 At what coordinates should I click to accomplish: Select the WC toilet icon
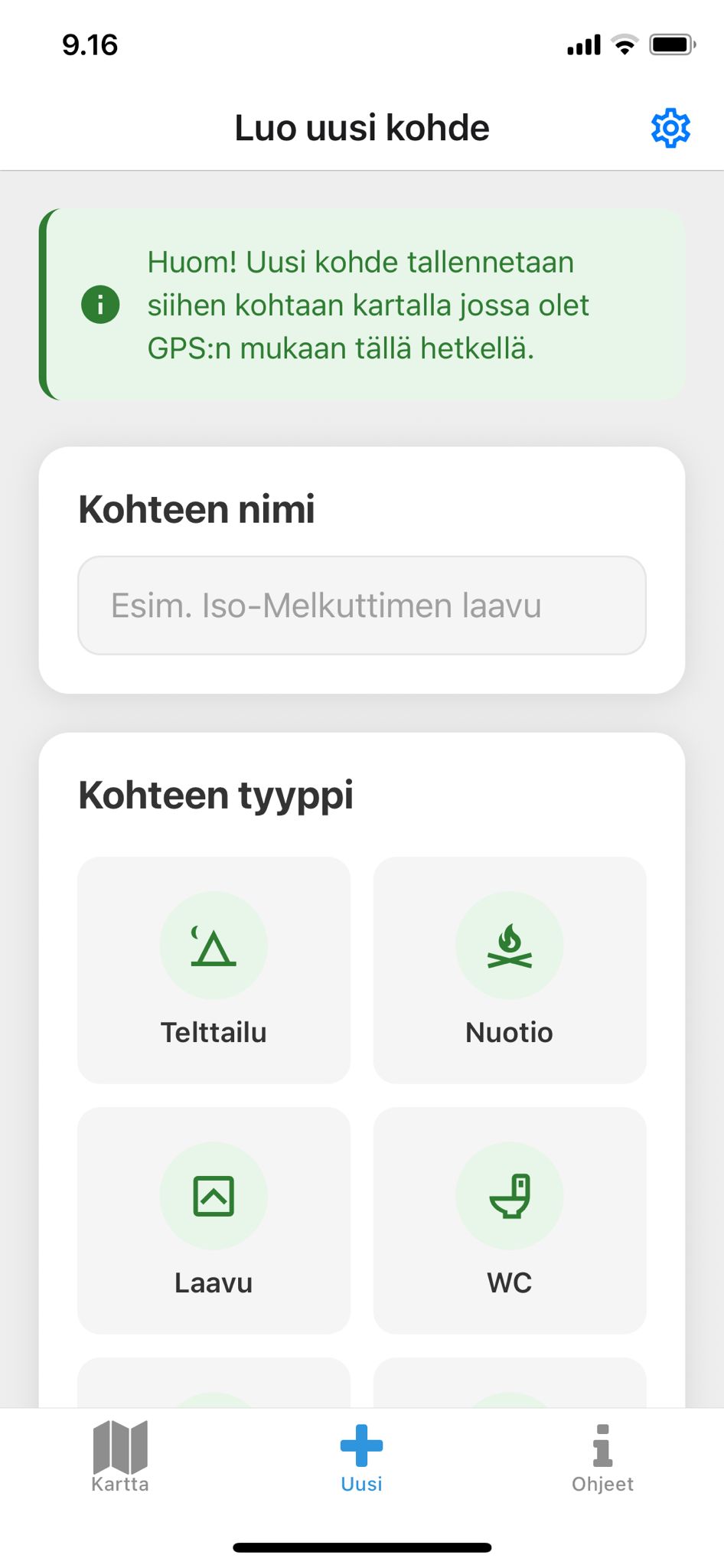tap(510, 1195)
